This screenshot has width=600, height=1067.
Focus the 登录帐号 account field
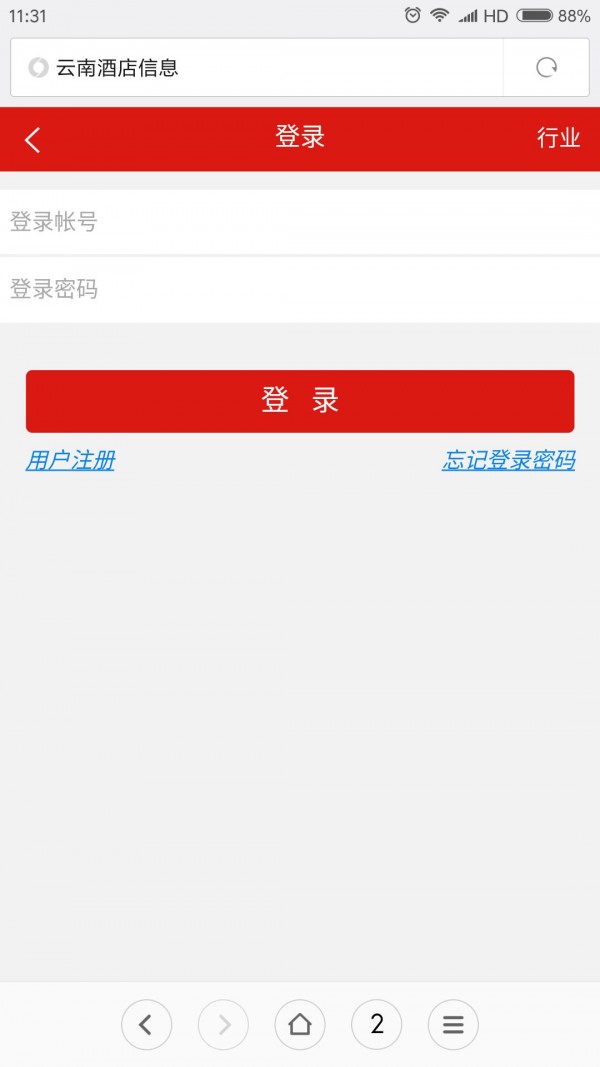[300, 222]
